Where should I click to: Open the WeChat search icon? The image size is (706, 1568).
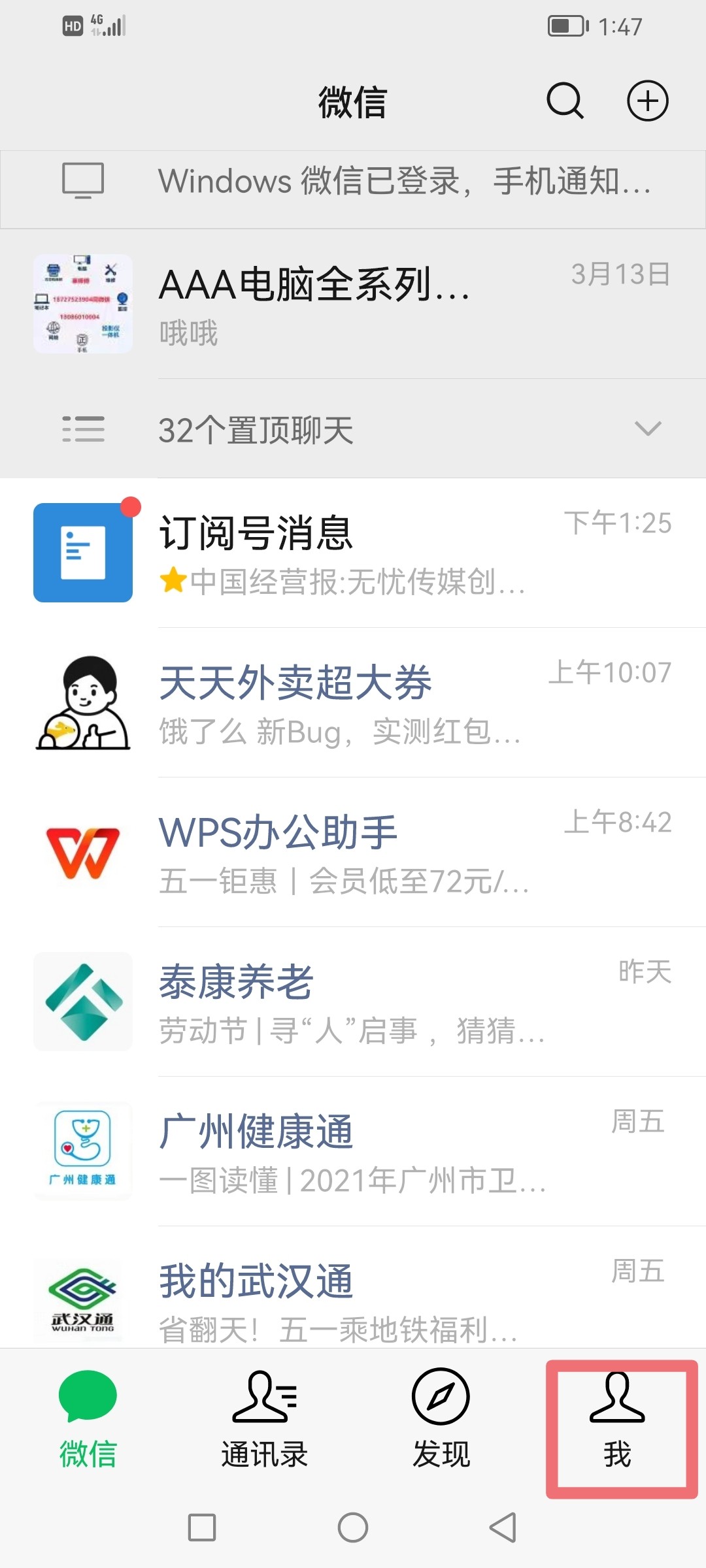[563, 101]
